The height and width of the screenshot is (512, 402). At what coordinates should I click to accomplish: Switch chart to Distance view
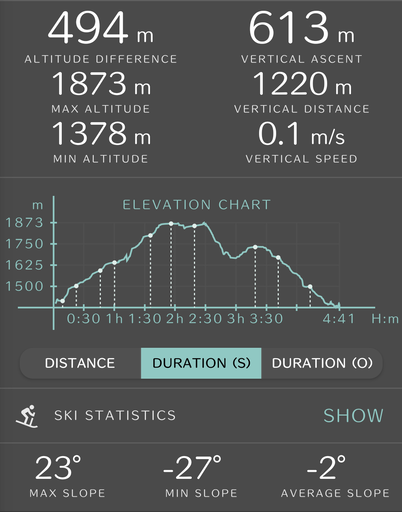click(x=80, y=363)
